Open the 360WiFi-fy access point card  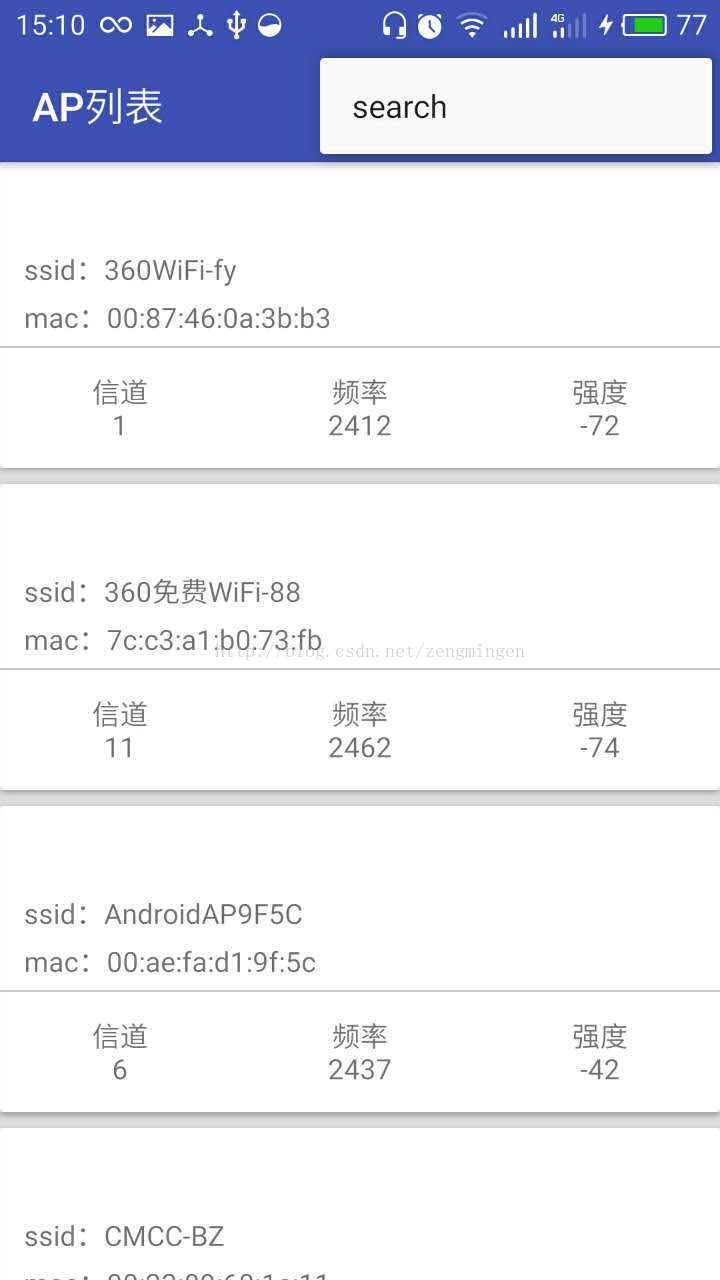pyautogui.click(x=360, y=316)
